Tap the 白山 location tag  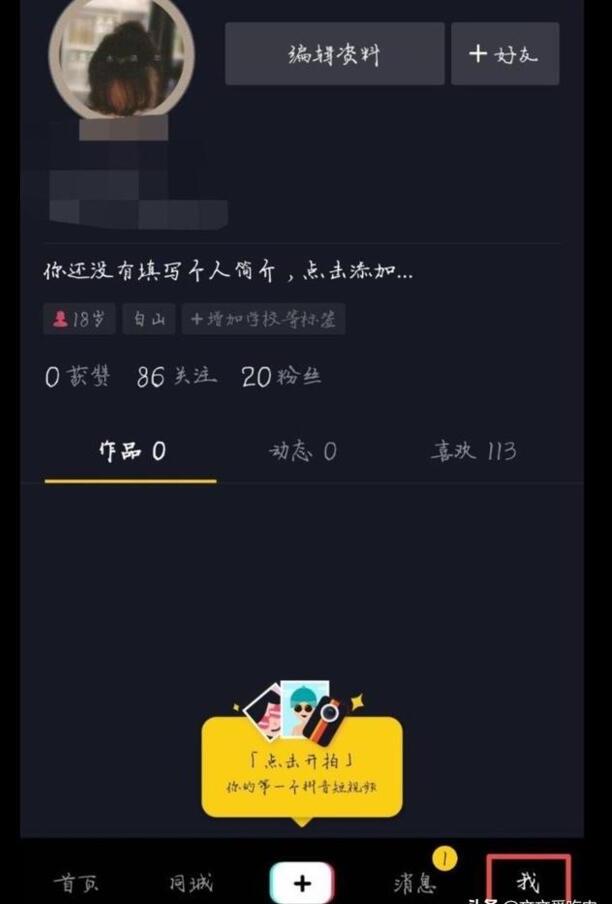[149, 319]
